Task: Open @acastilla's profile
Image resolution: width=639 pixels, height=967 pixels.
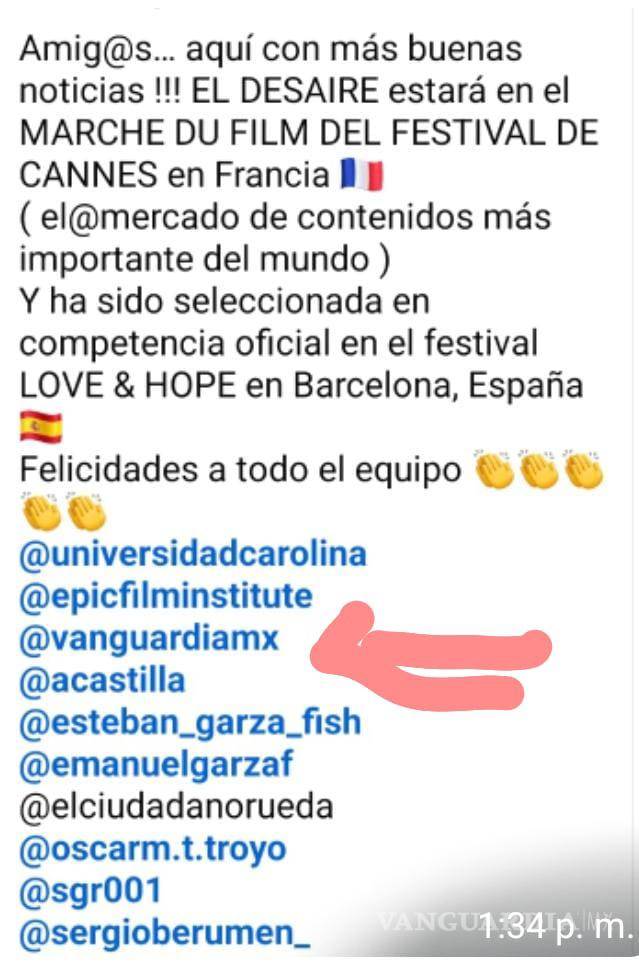Action: [x=103, y=681]
